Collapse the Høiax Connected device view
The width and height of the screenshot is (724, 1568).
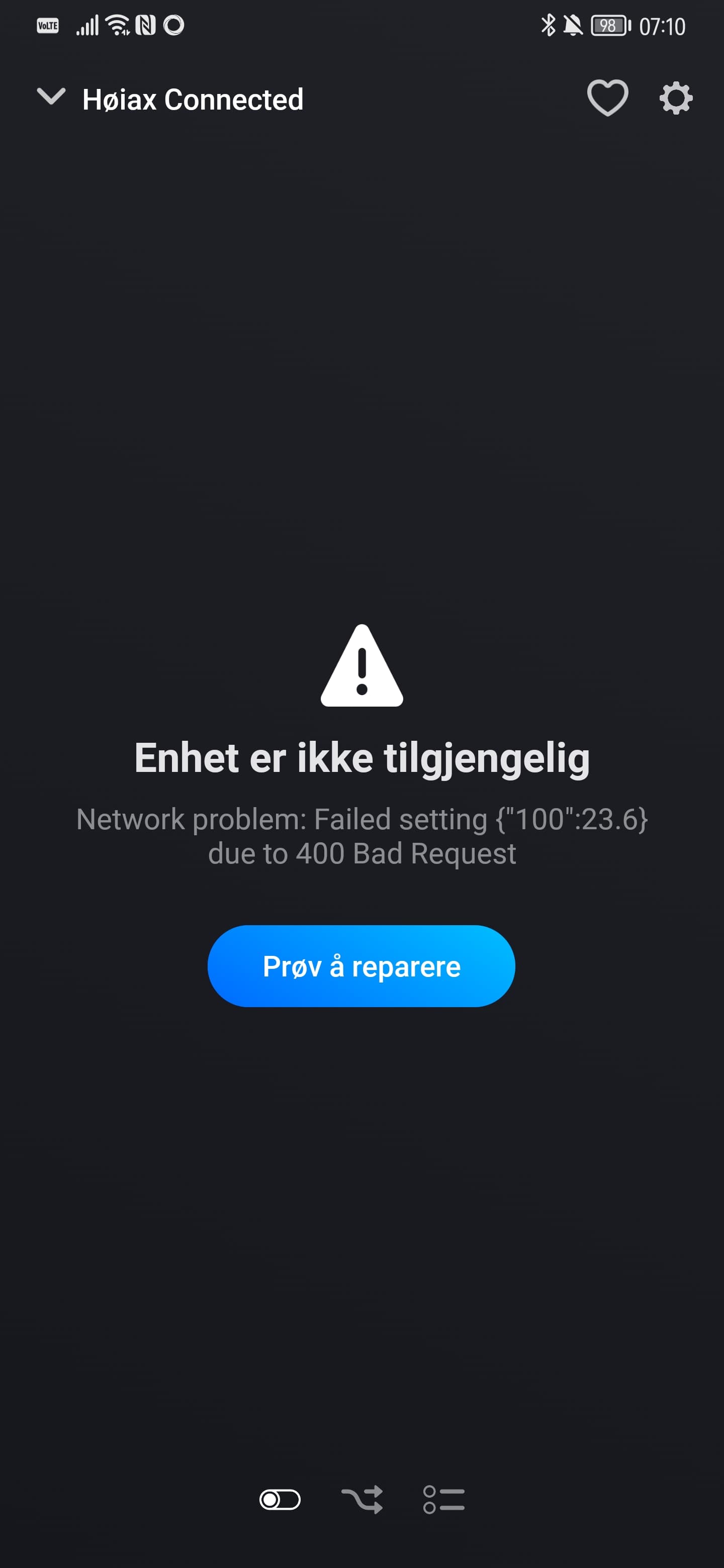[x=51, y=97]
